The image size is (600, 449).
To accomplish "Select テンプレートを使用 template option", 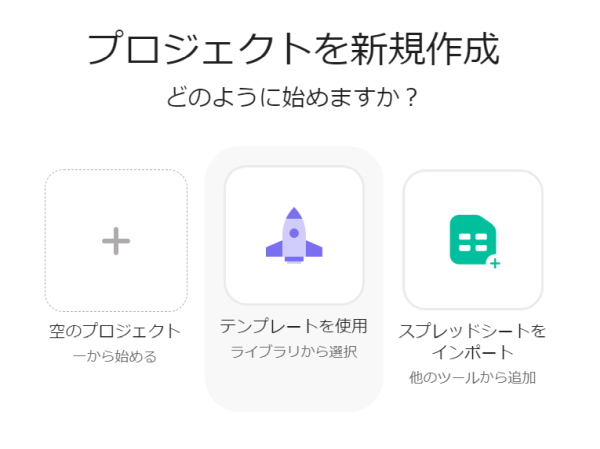I will [293, 236].
